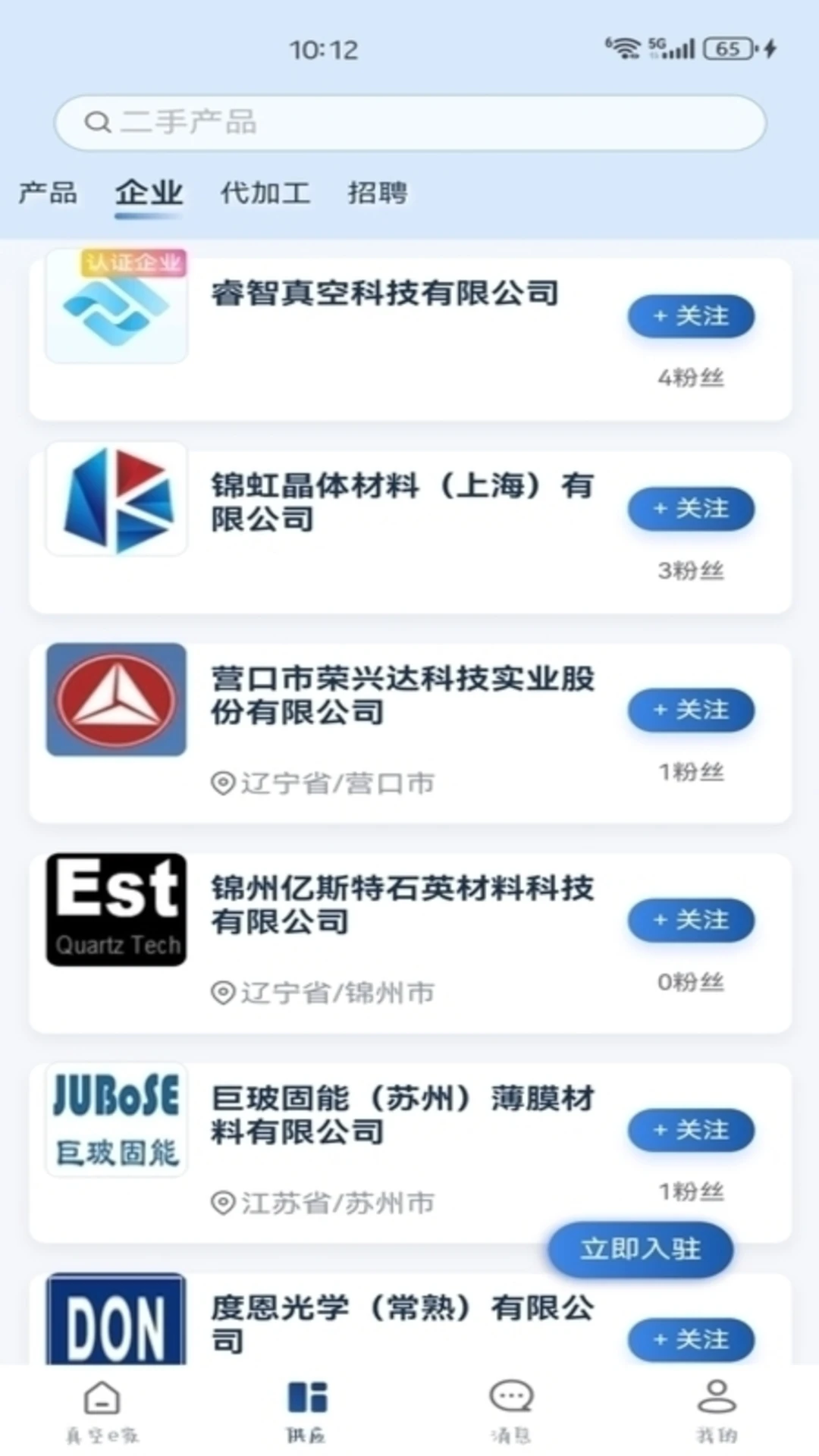Tap the 二手产品 search field
Screen dimensions: 819x1456
click(x=409, y=123)
